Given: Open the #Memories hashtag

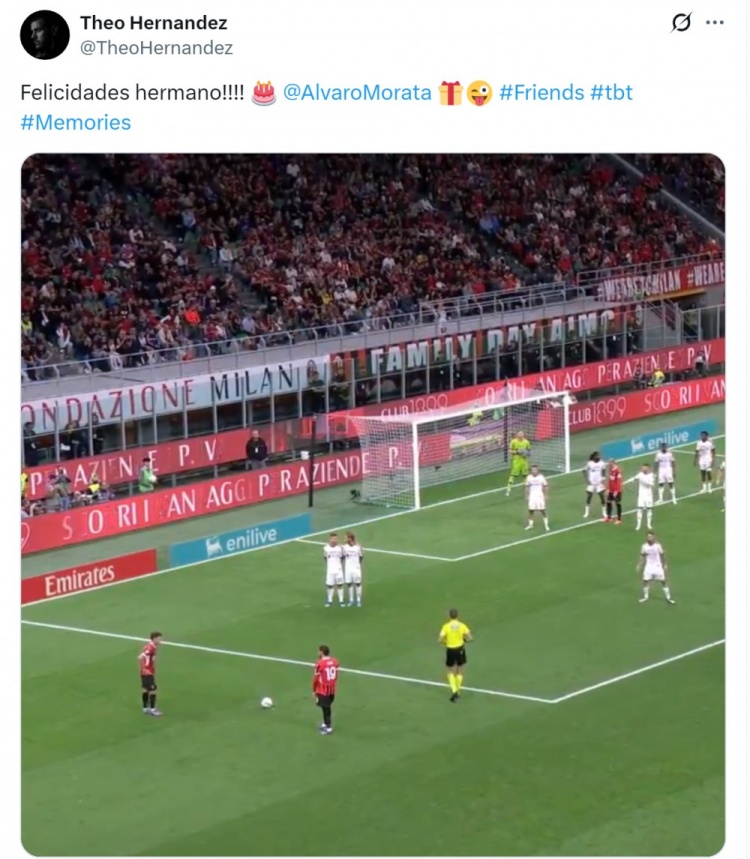Looking at the screenshot, I should 75,123.
